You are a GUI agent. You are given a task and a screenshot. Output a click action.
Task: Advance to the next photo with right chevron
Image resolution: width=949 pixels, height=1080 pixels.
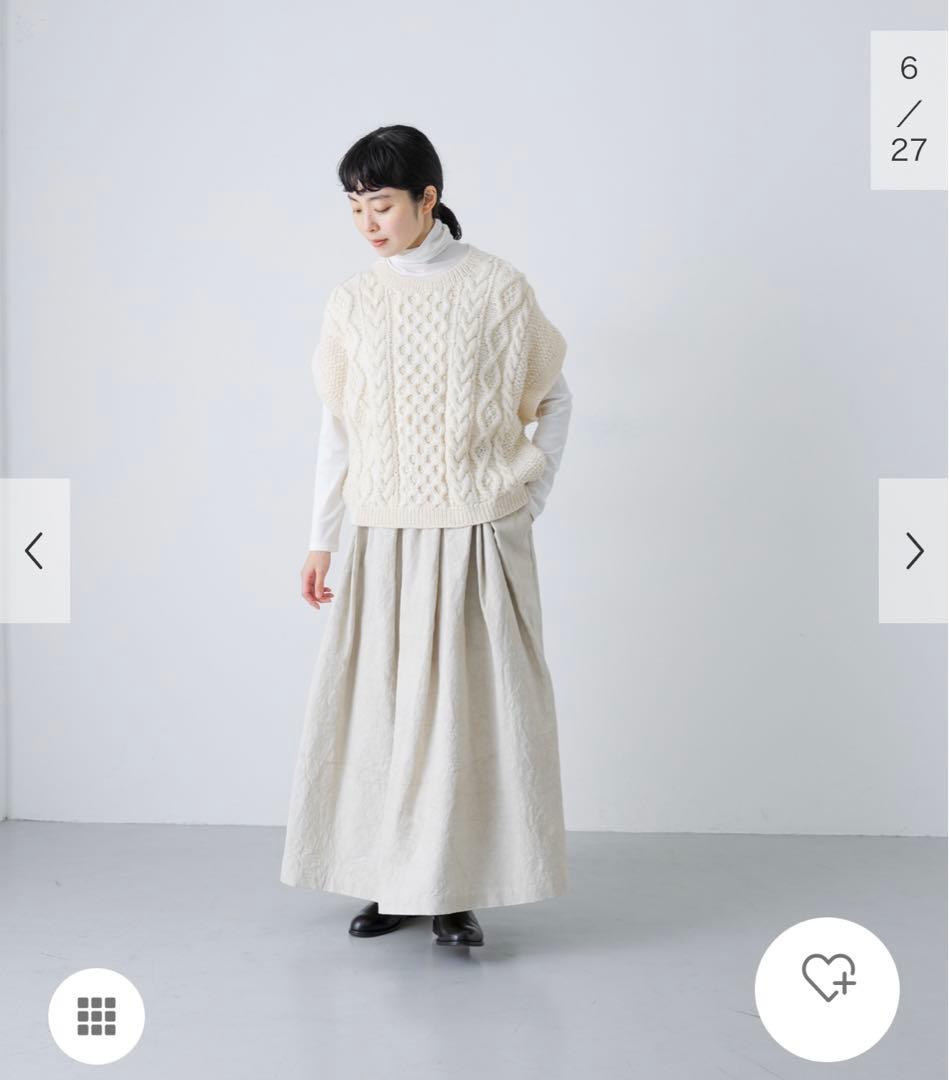point(915,549)
